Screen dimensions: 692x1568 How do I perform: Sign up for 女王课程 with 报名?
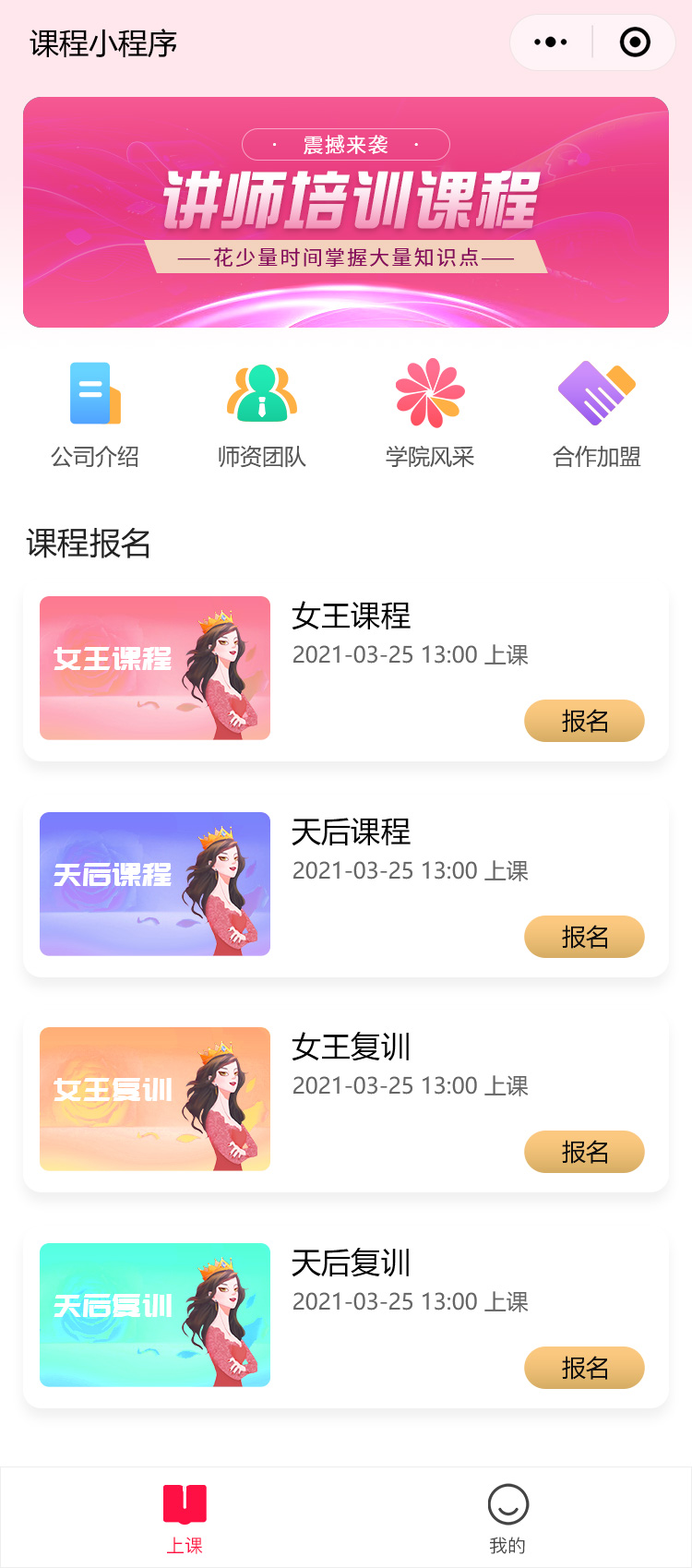click(584, 721)
